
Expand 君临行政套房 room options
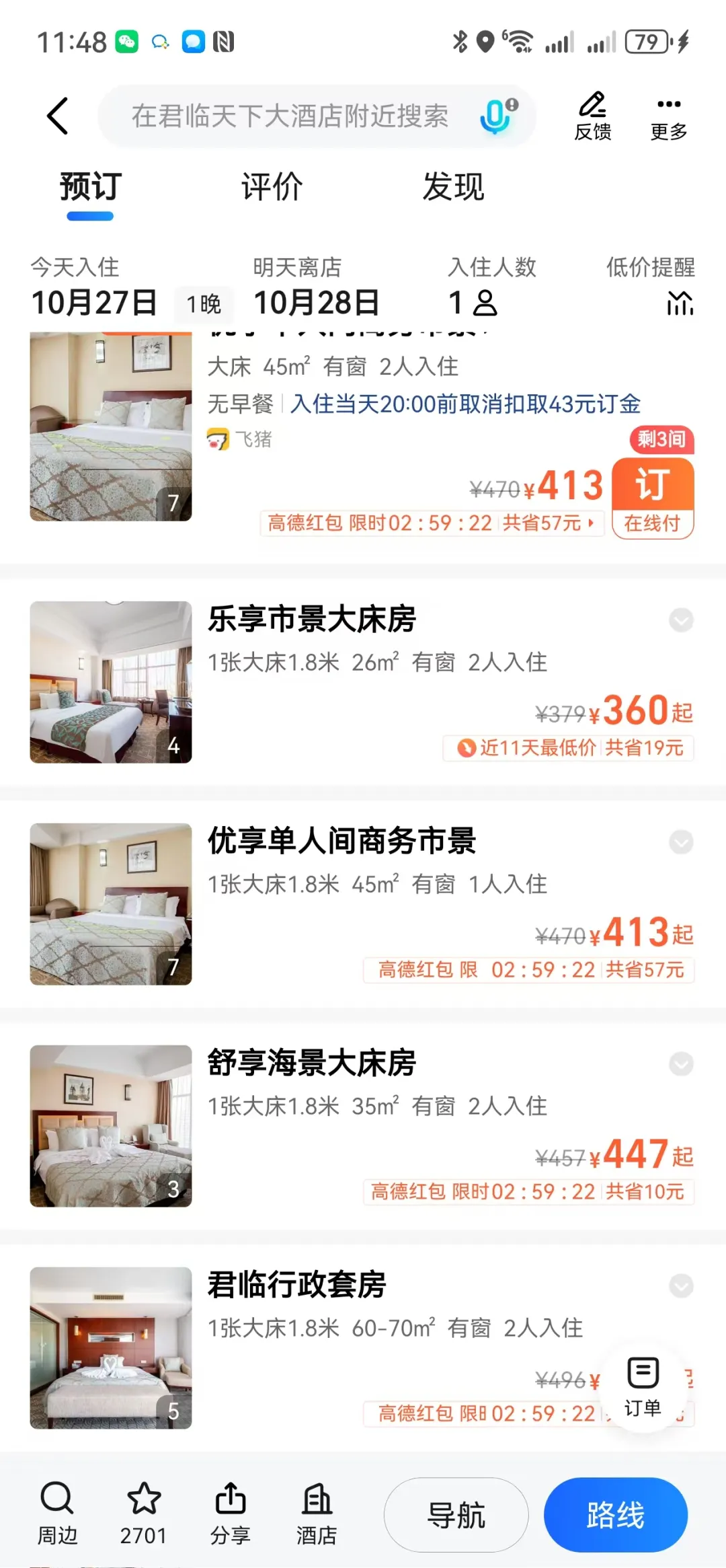click(x=681, y=1286)
